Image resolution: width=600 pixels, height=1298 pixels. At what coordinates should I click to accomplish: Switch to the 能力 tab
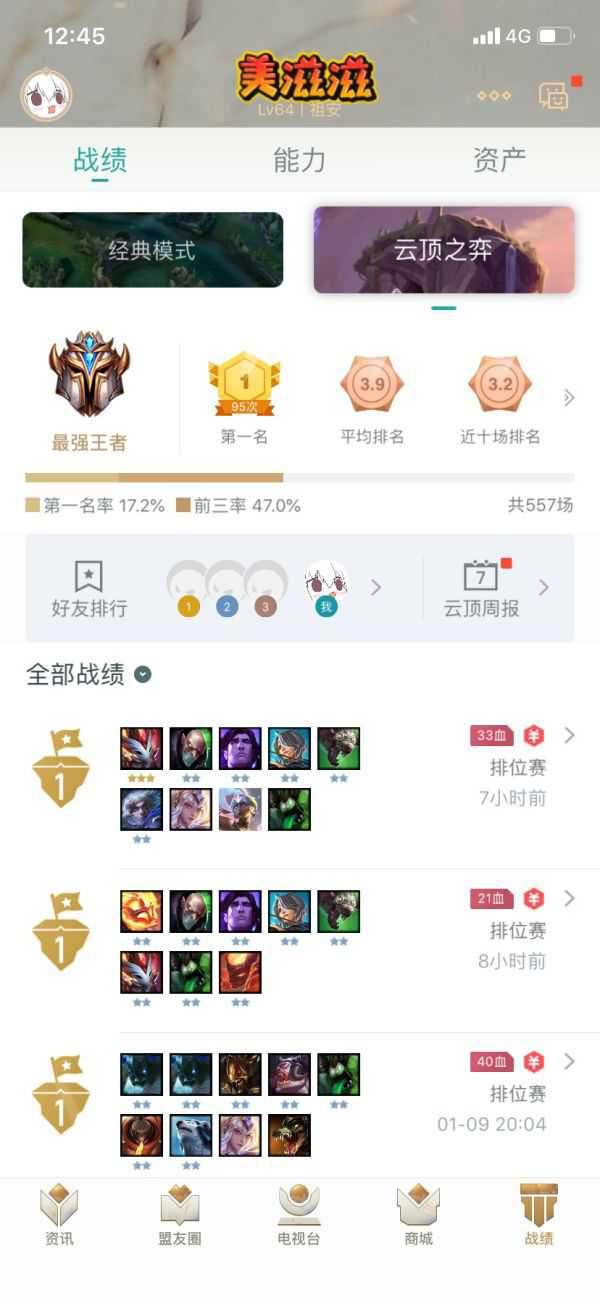(x=299, y=160)
